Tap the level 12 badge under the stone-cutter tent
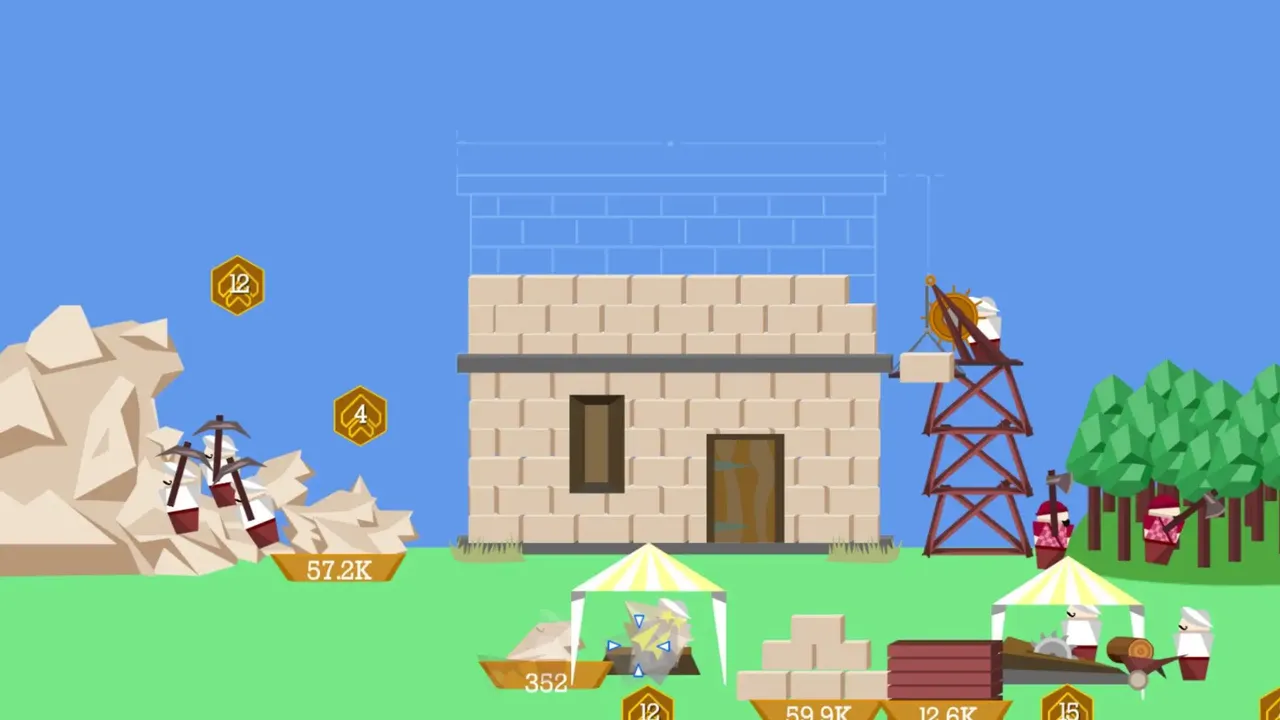Image resolution: width=1280 pixels, height=720 pixels. pos(648,707)
